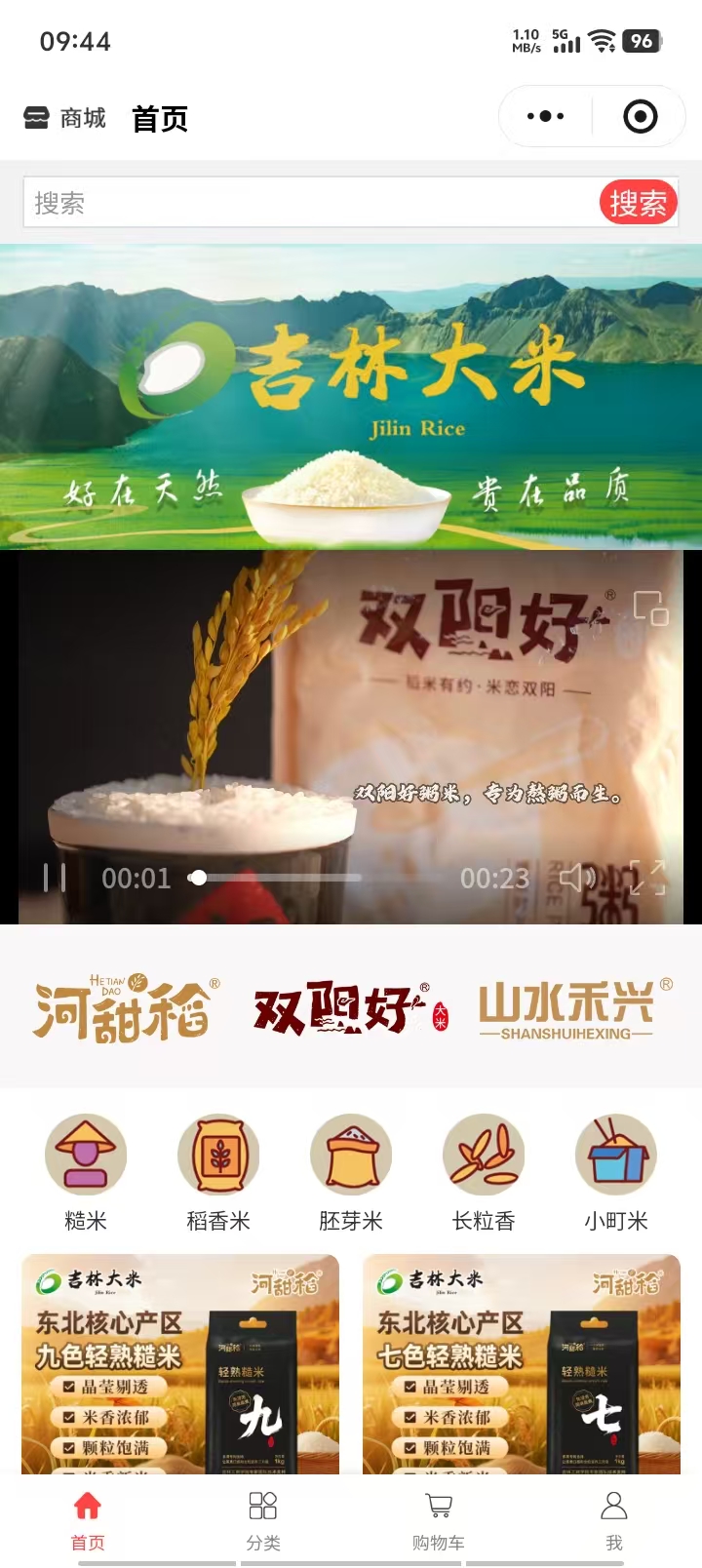Open the video picture-in-picture window
Screen dimensions: 702x1568
pyautogui.click(x=650, y=608)
